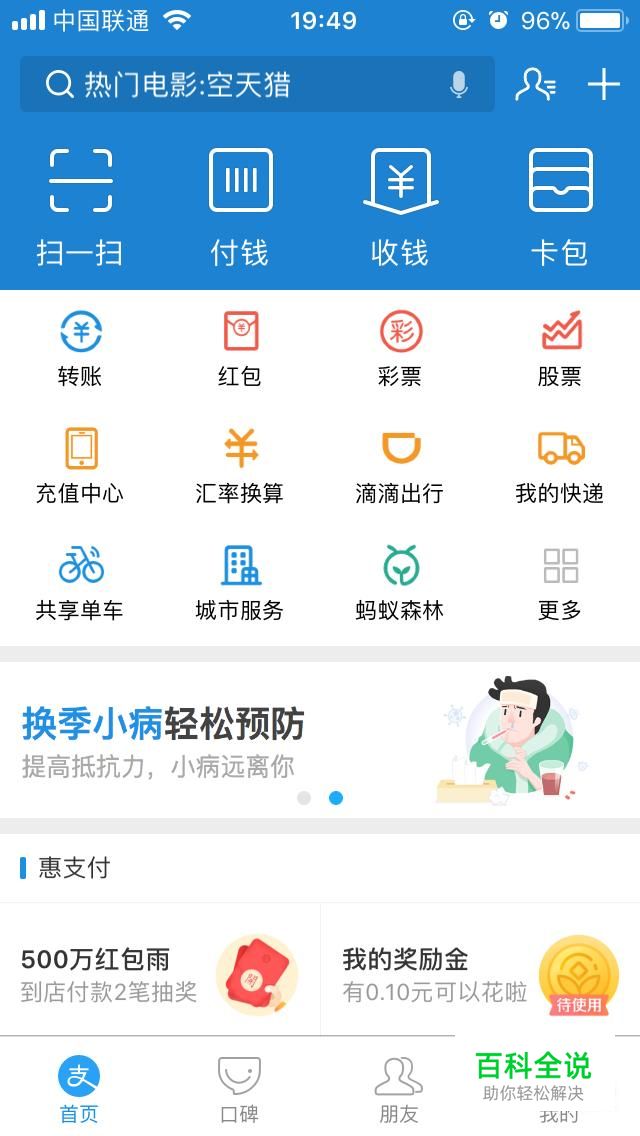Viewport: 640px width, 1136px height.
Task: Select 收钱 to receive money
Action: tap(400, 207)
